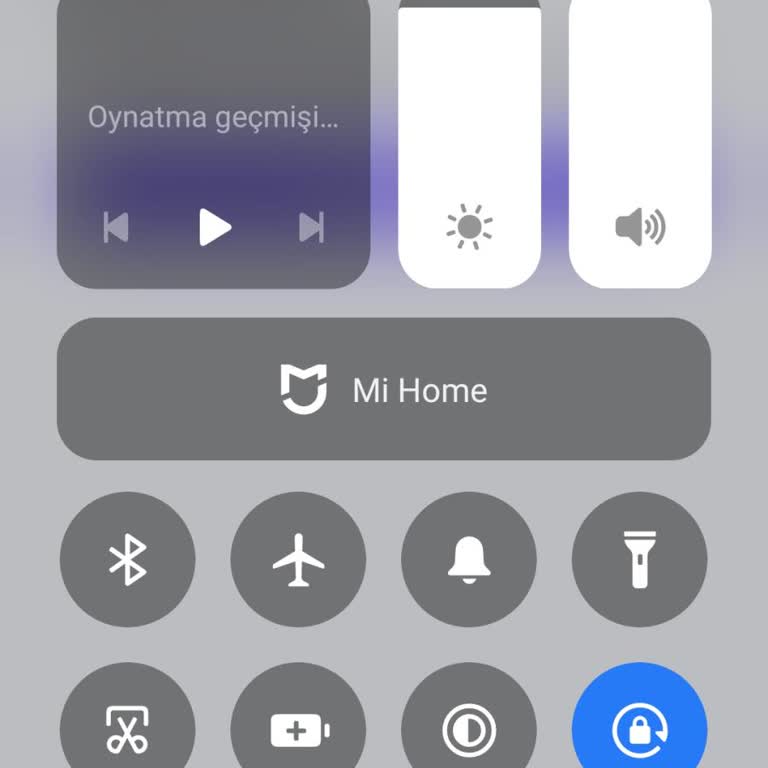
Task: Turn on Bluetooth
Action: coord(128,559)
